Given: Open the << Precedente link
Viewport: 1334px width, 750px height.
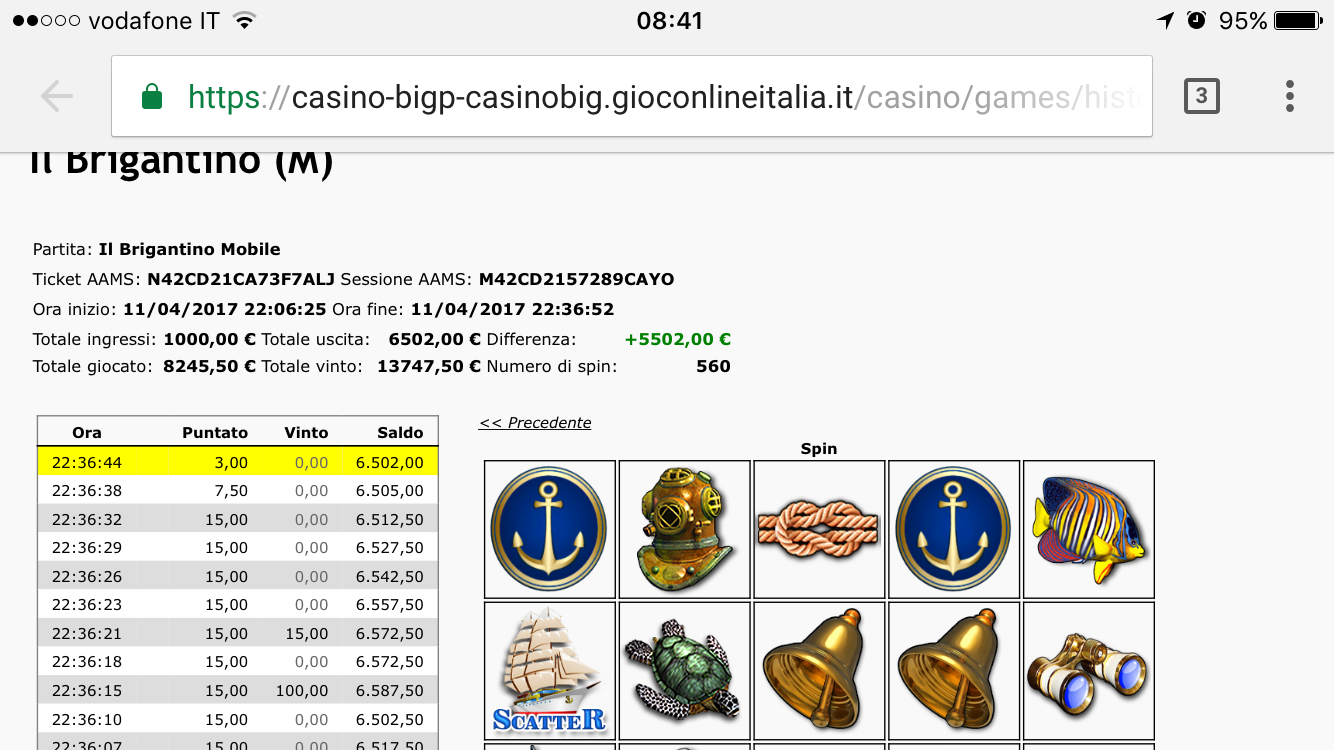Looking at the screenshot, I should pos(535,423).
